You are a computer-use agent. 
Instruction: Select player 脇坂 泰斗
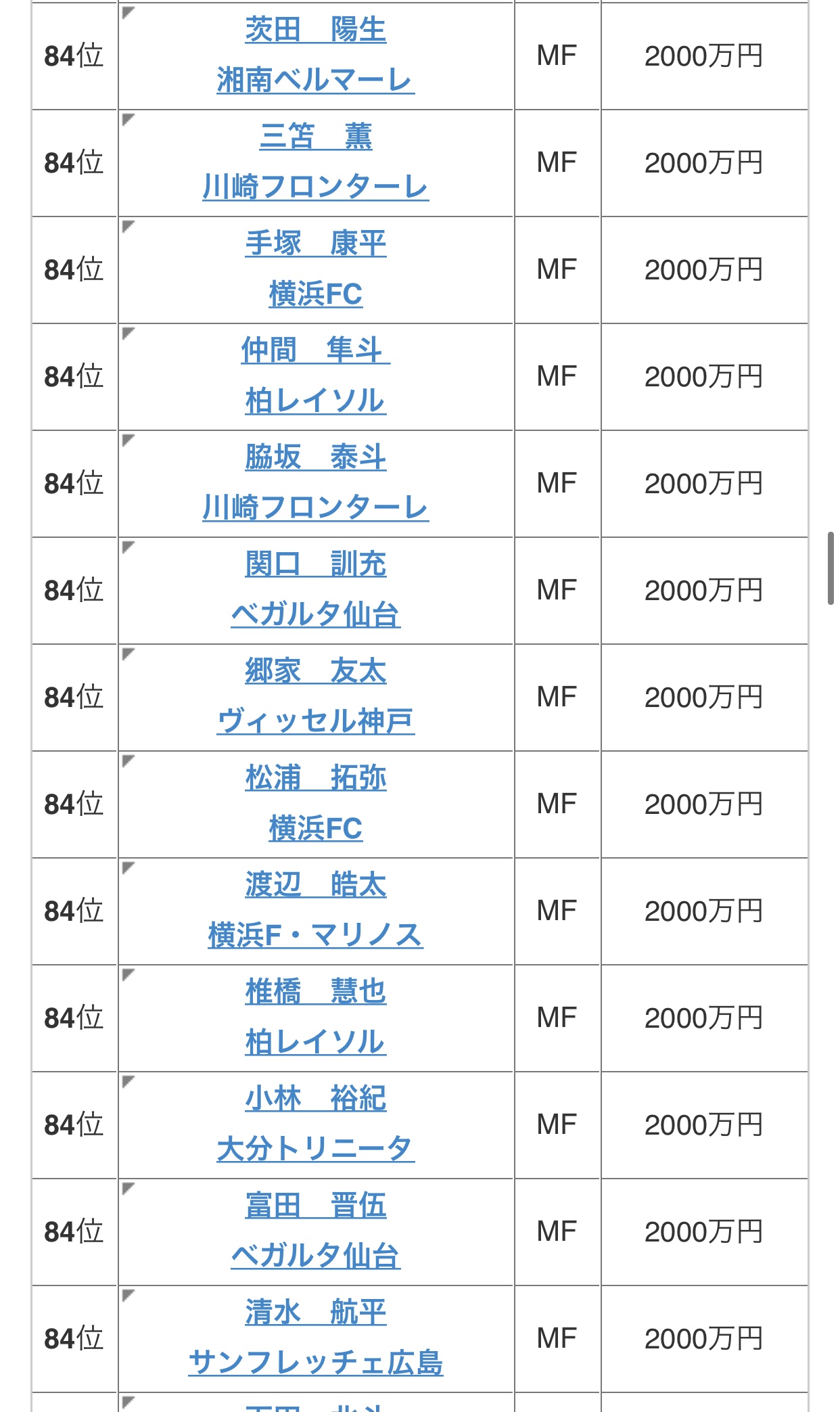click(315, 457)
